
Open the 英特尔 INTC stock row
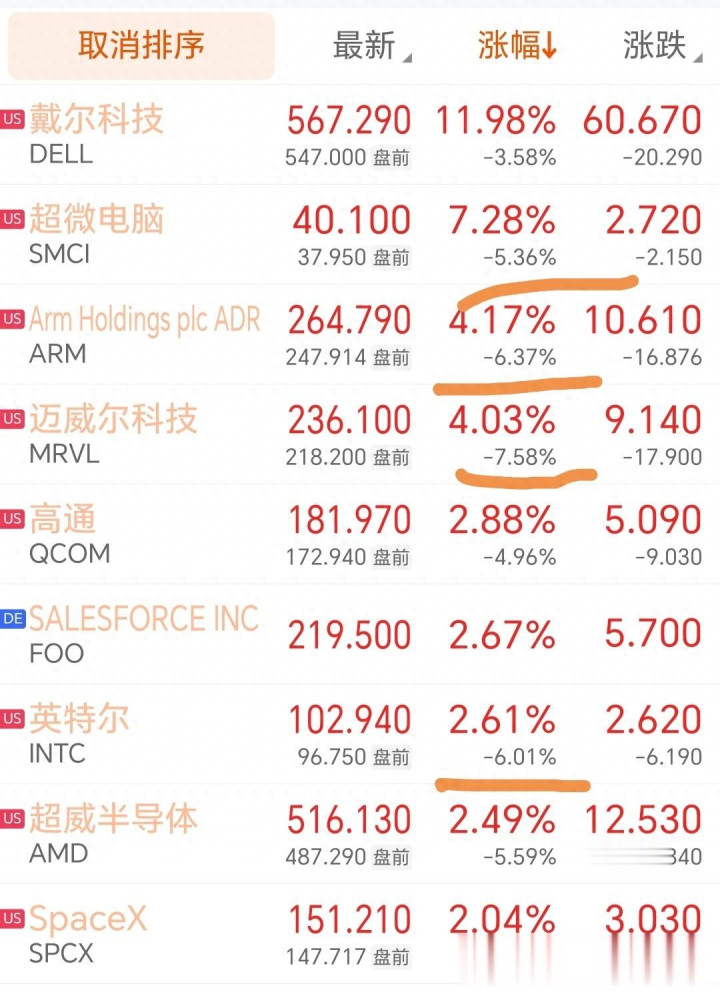(x=360, y=734)
